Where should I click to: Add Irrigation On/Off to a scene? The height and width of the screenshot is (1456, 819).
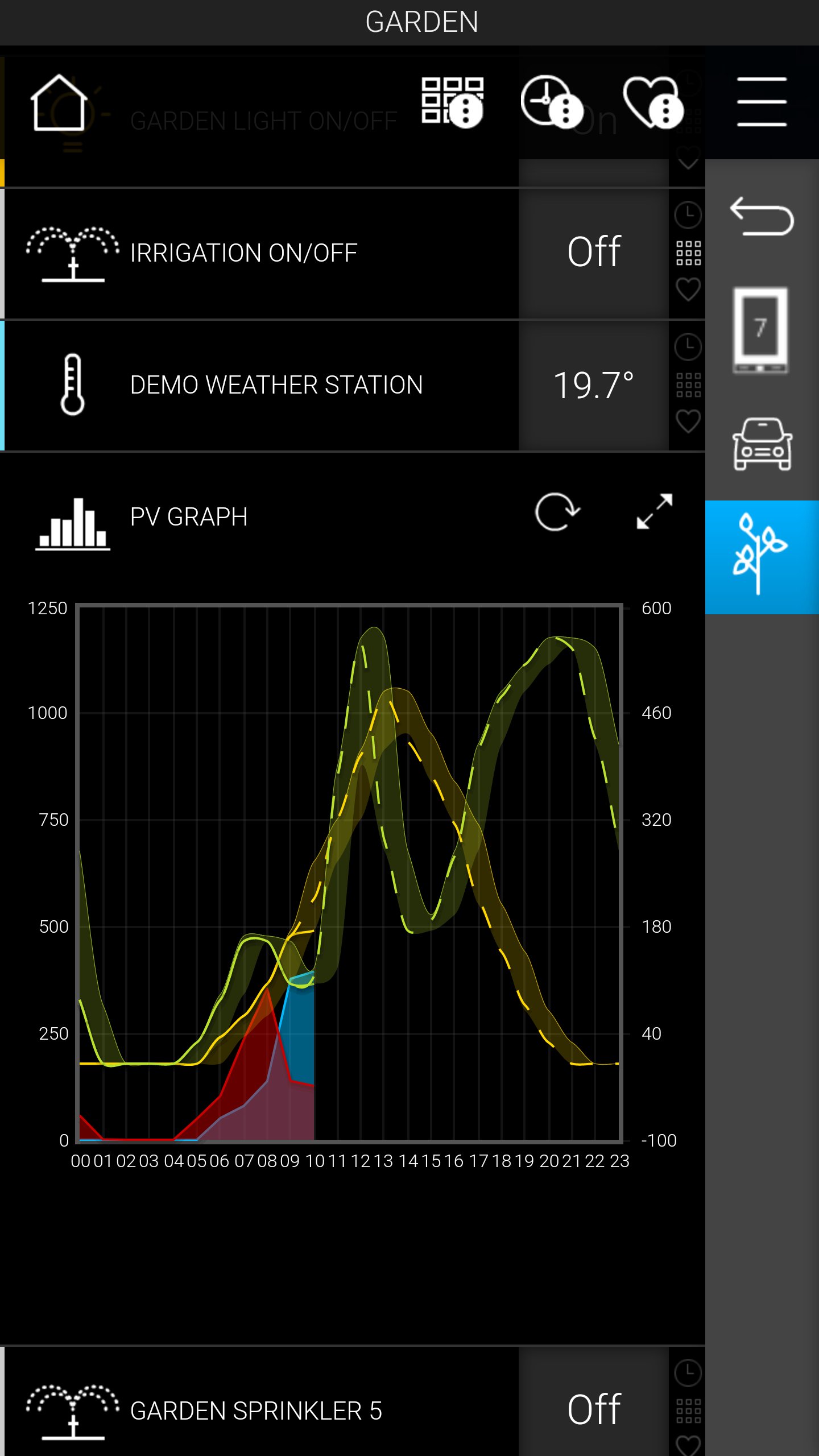[688, 253]
